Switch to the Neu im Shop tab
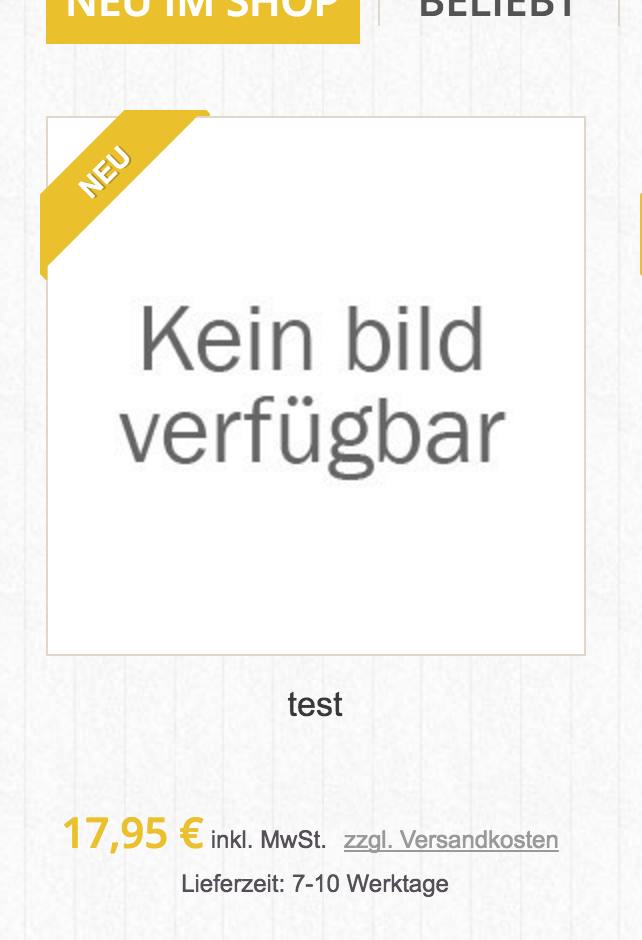Image resolution: width=642 pixels, height=940 pixels. [202, 12]
